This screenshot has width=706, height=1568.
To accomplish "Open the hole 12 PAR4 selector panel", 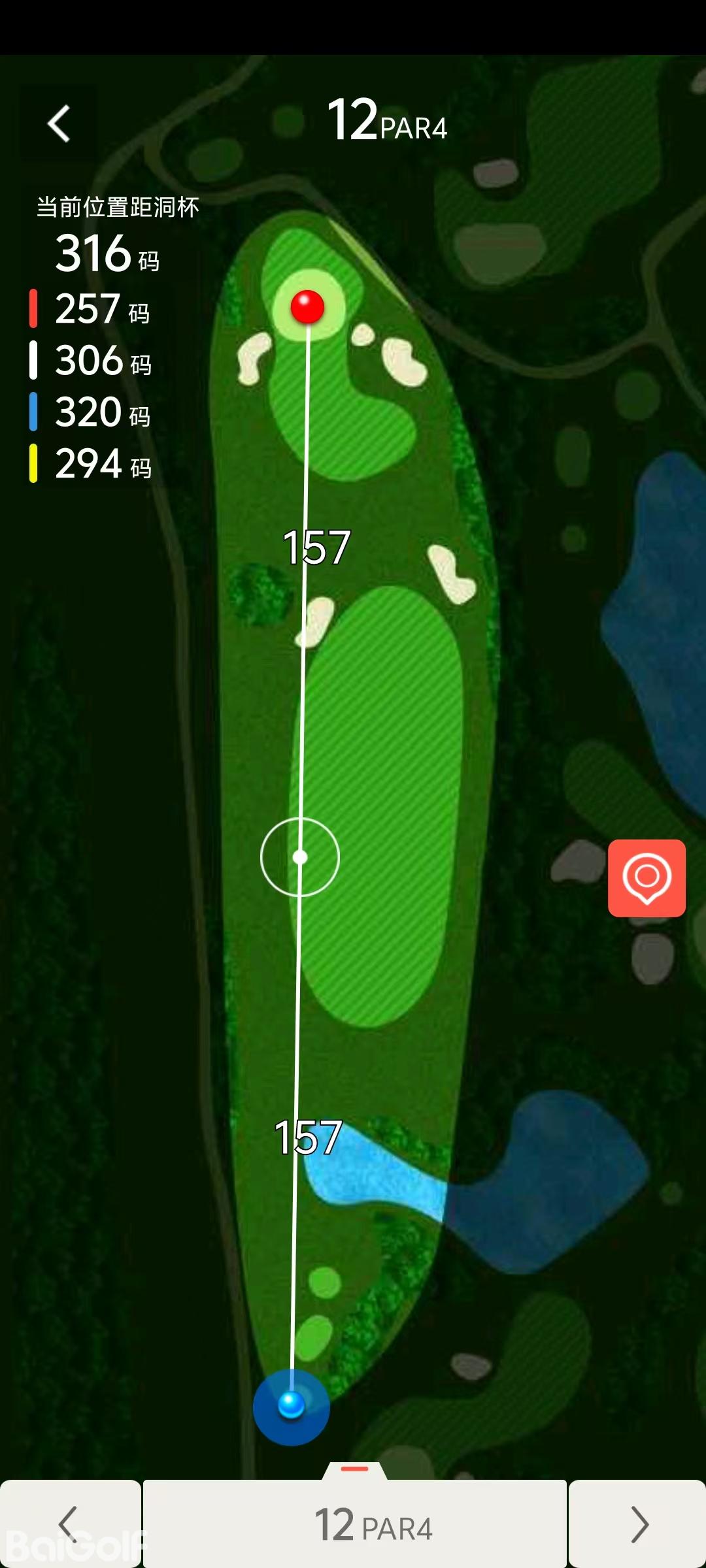I will point(355,1522).
